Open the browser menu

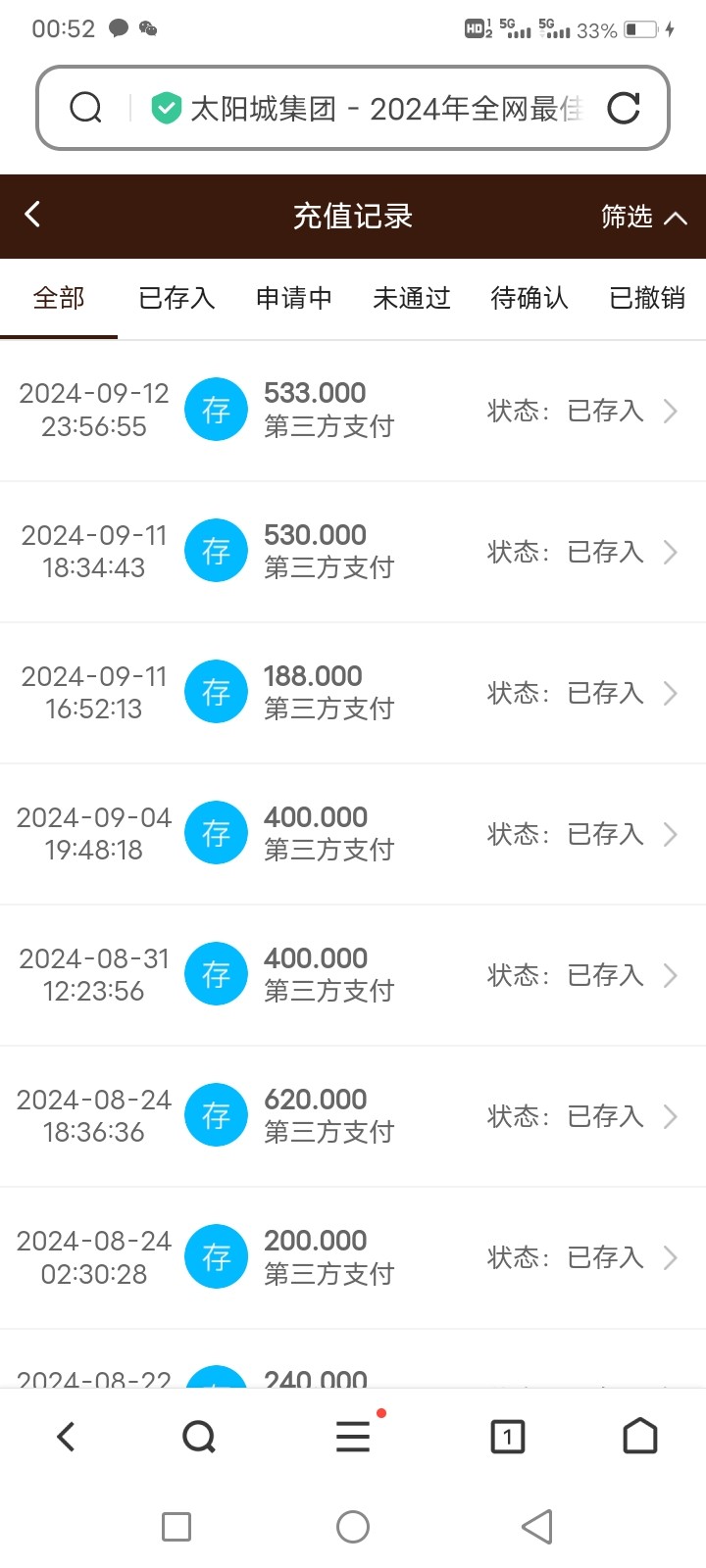click(353, 1437)
